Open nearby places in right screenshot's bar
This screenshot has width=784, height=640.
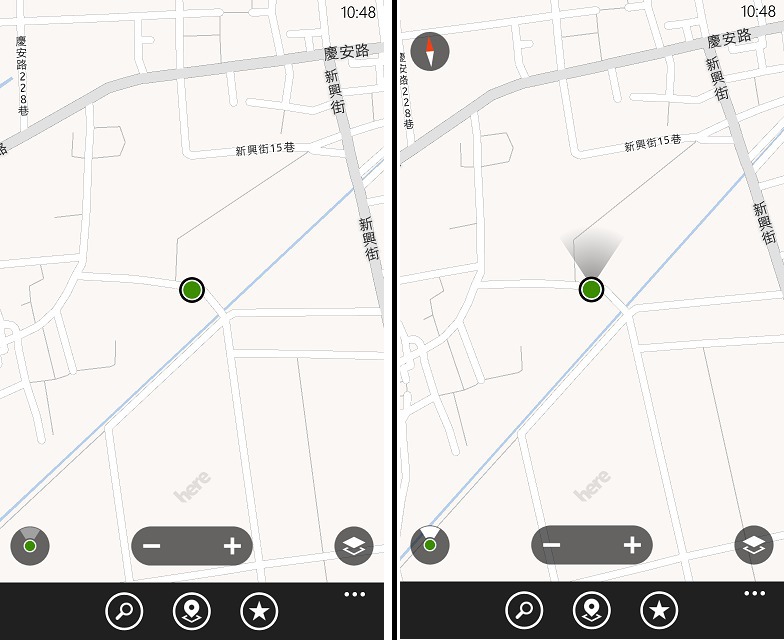(x=591, y=610)
